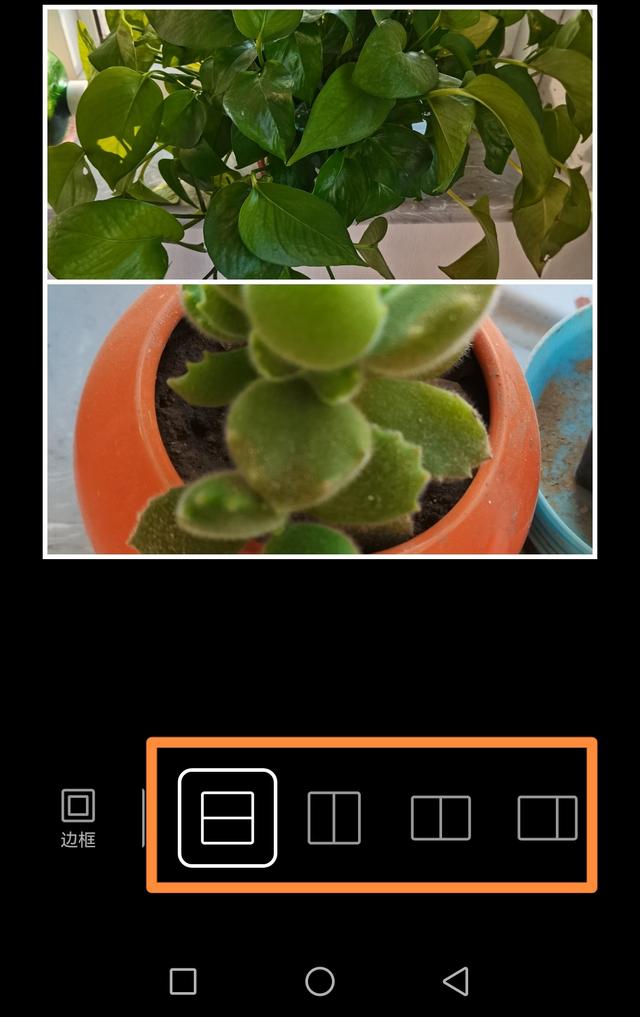Select the succulent in orange pot photo
Image resolution: width=640 pixels, height=1017 pixels.
[320, 419]
